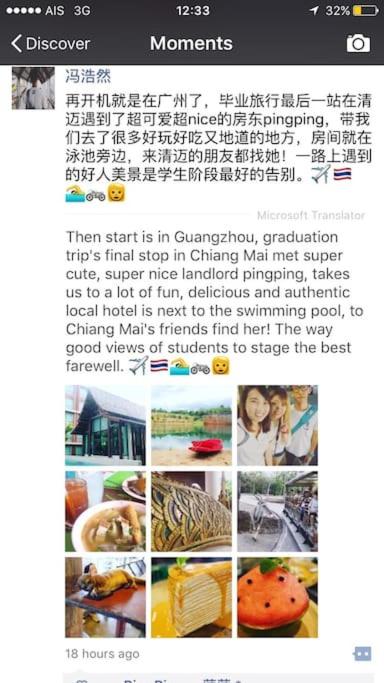Open the photo of the dark-roofed building
This screenshot has height=683, width=384.
pos(105,425)
